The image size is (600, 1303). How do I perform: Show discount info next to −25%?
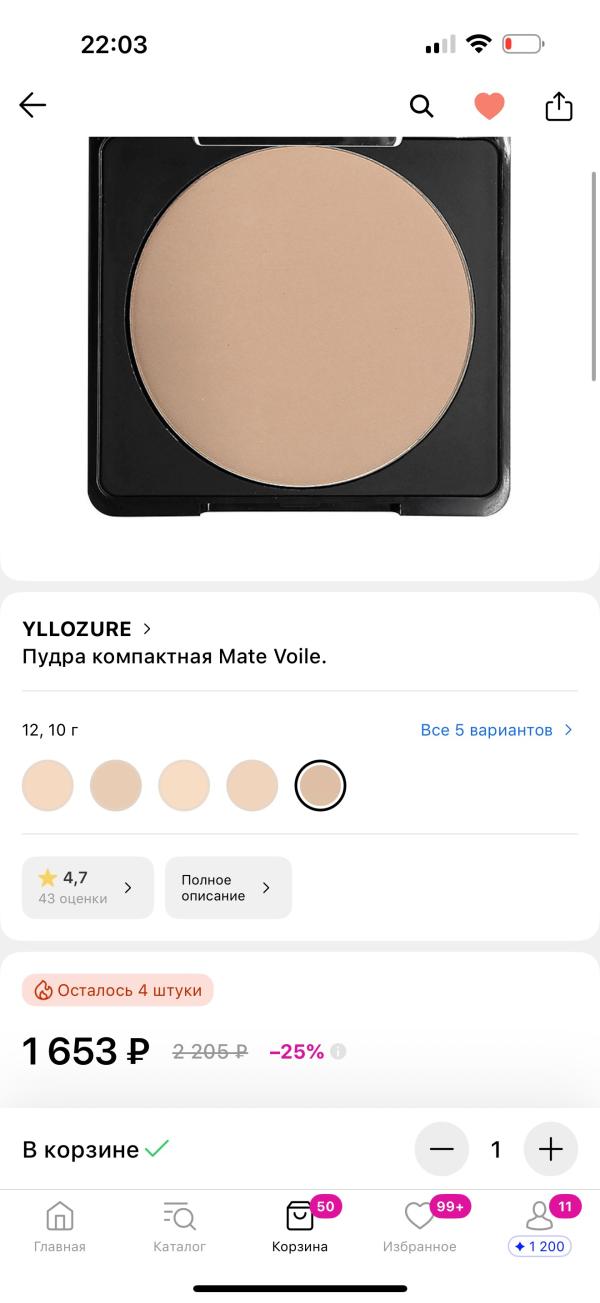(x=338, y=1052)
